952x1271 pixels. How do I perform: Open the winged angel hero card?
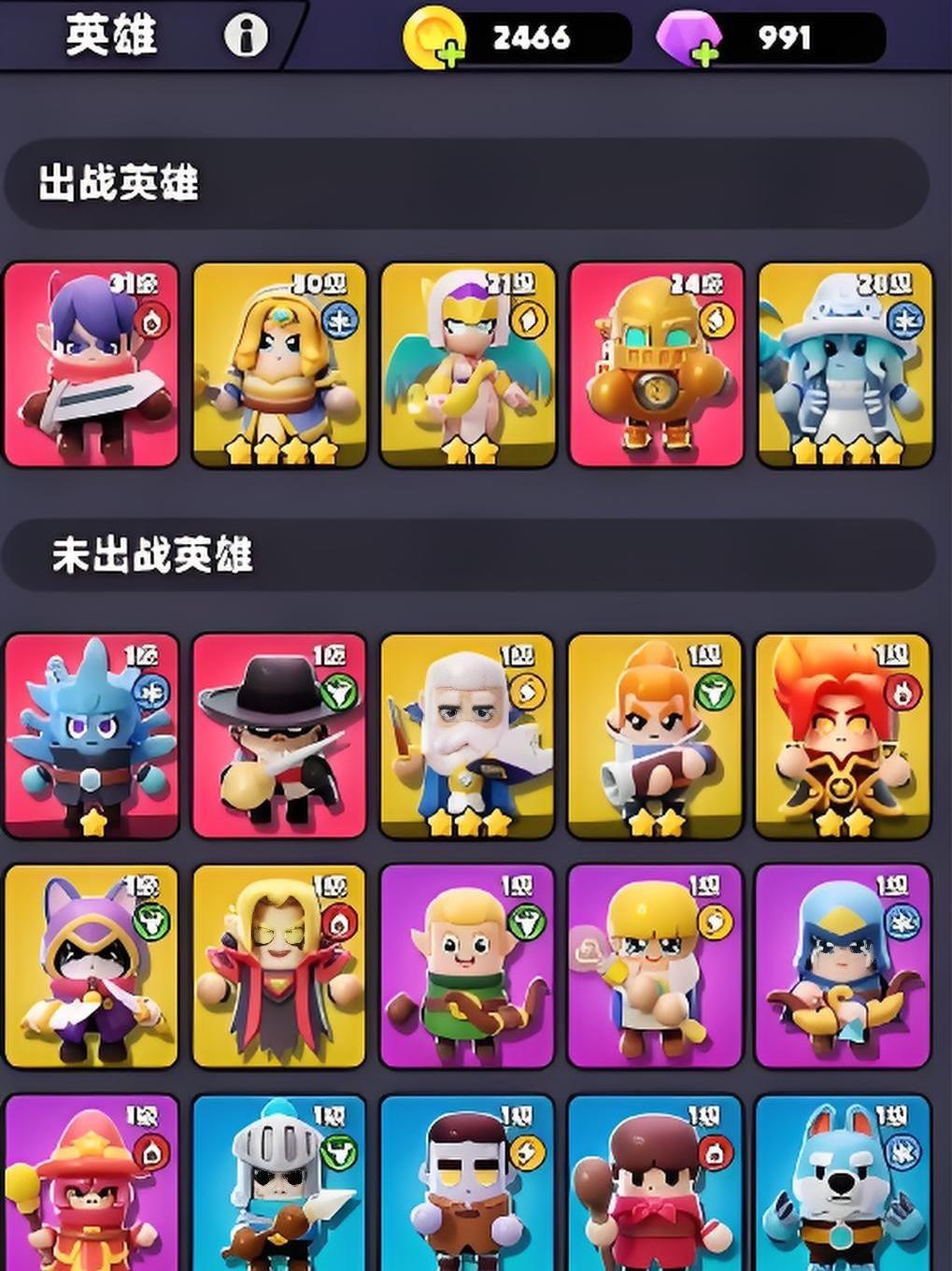pos(467,364)
